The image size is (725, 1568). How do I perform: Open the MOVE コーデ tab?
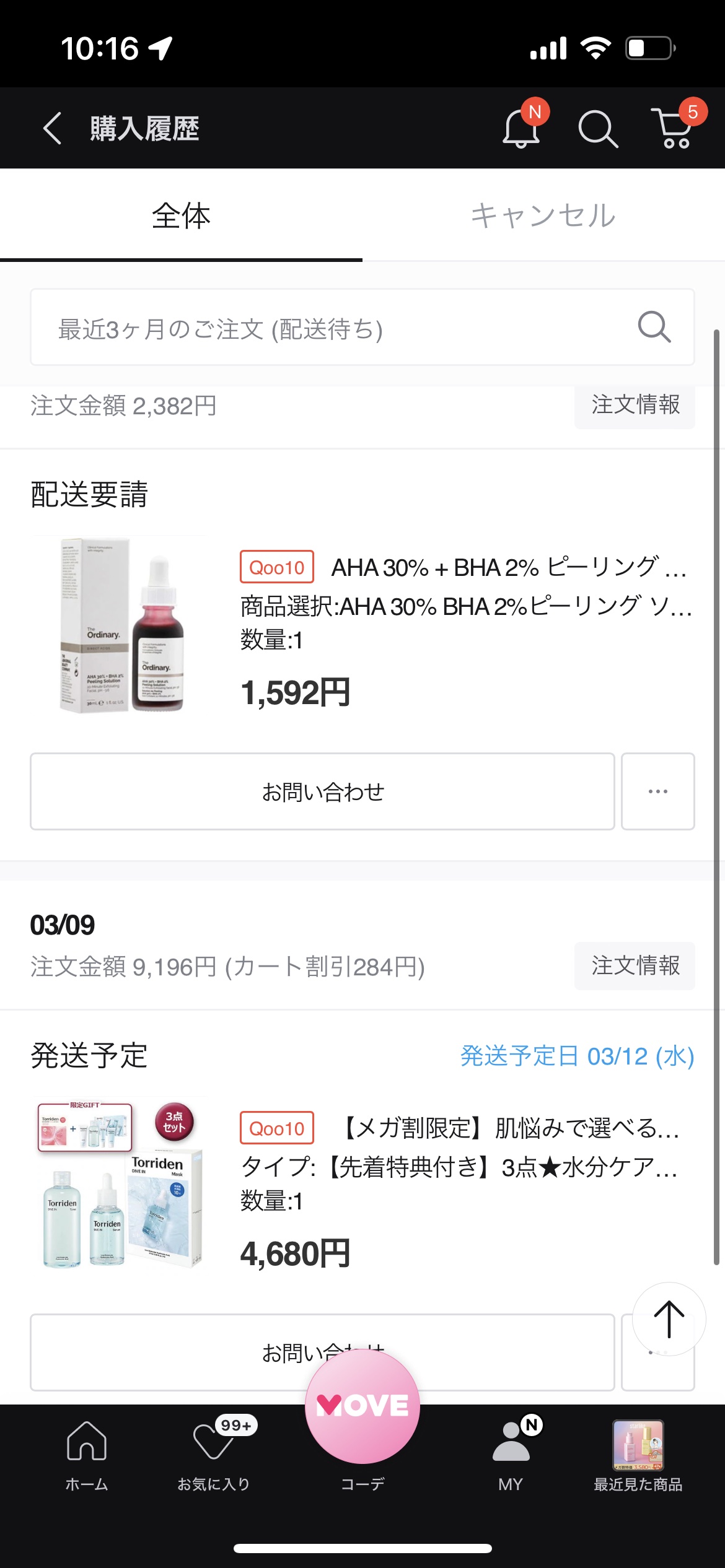(362, 1418)
